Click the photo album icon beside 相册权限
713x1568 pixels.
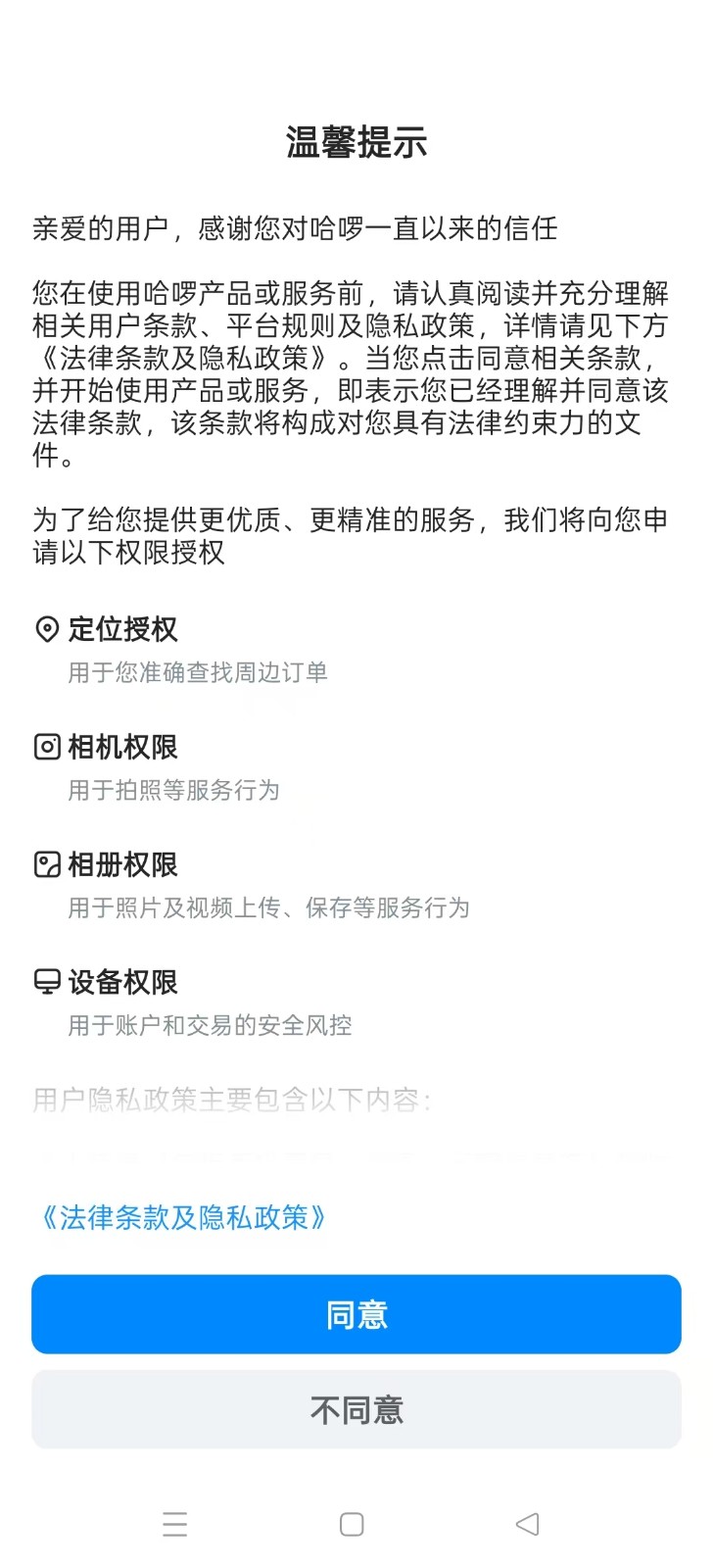click(46, 864)
